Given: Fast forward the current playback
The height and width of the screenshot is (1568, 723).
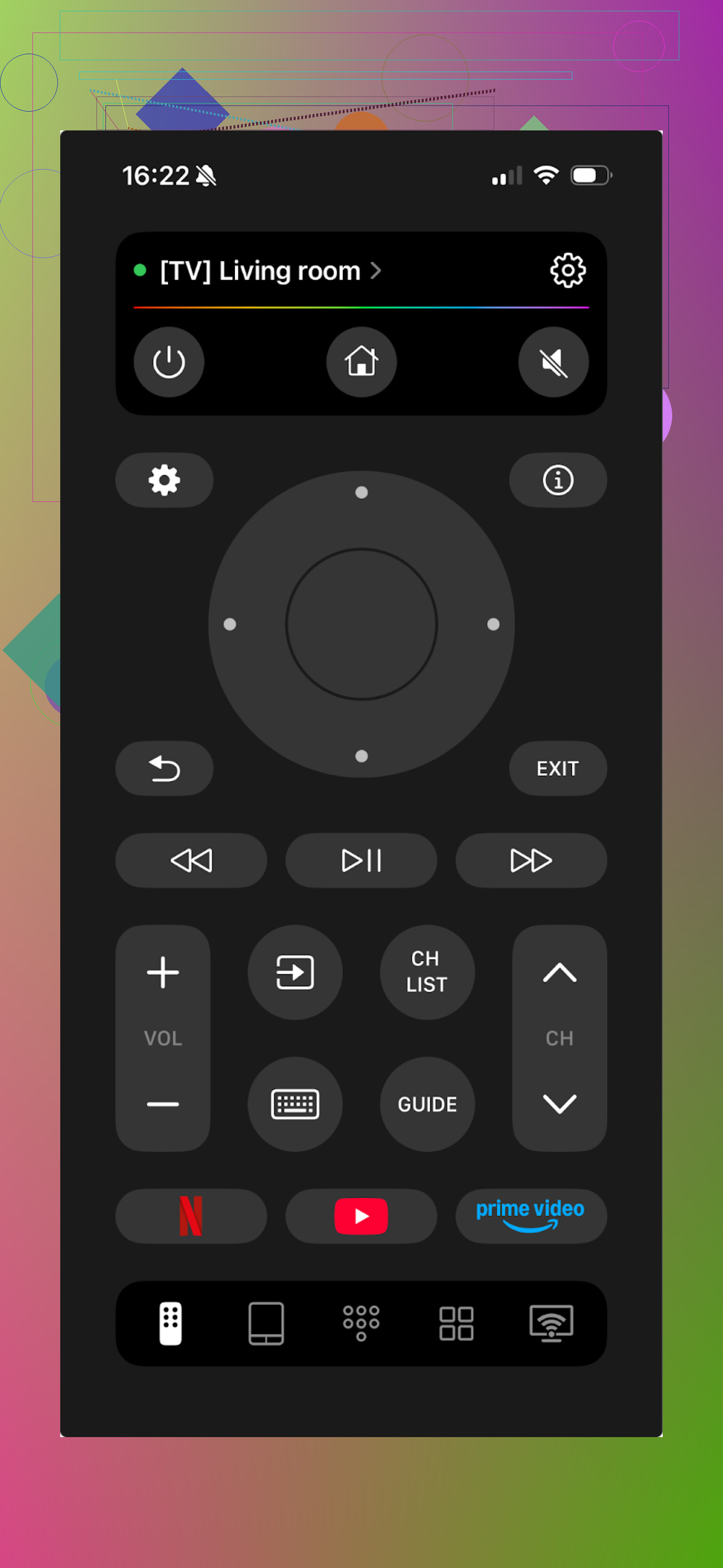Looking at the screenshot, I should click(530, 860).
